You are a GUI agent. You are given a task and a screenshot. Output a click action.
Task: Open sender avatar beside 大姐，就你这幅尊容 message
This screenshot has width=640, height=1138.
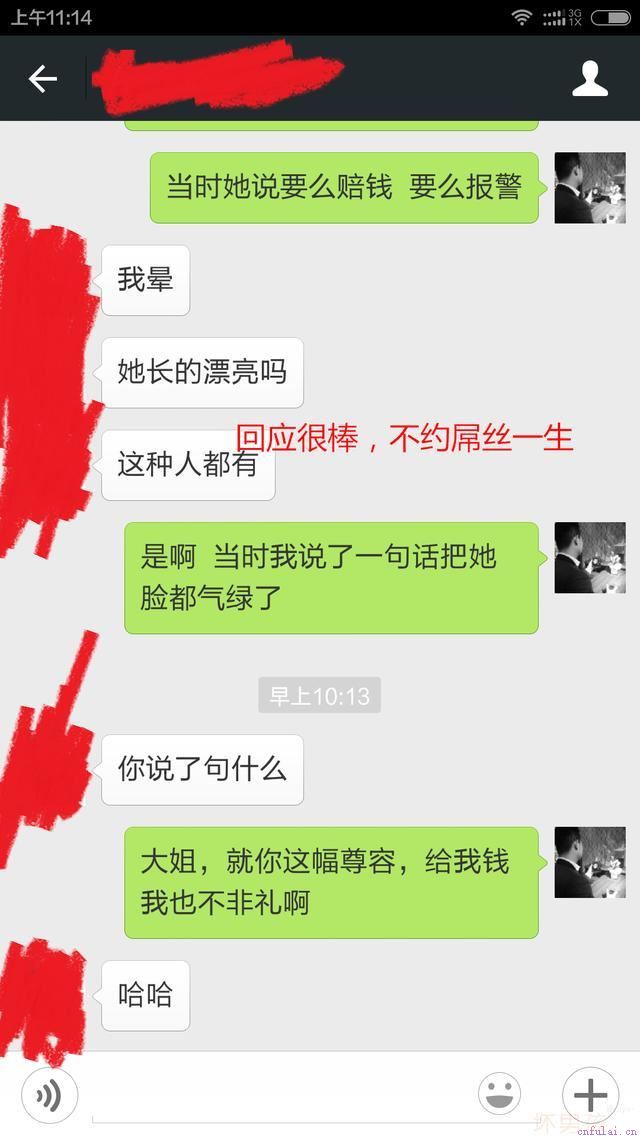coord(590,862)
